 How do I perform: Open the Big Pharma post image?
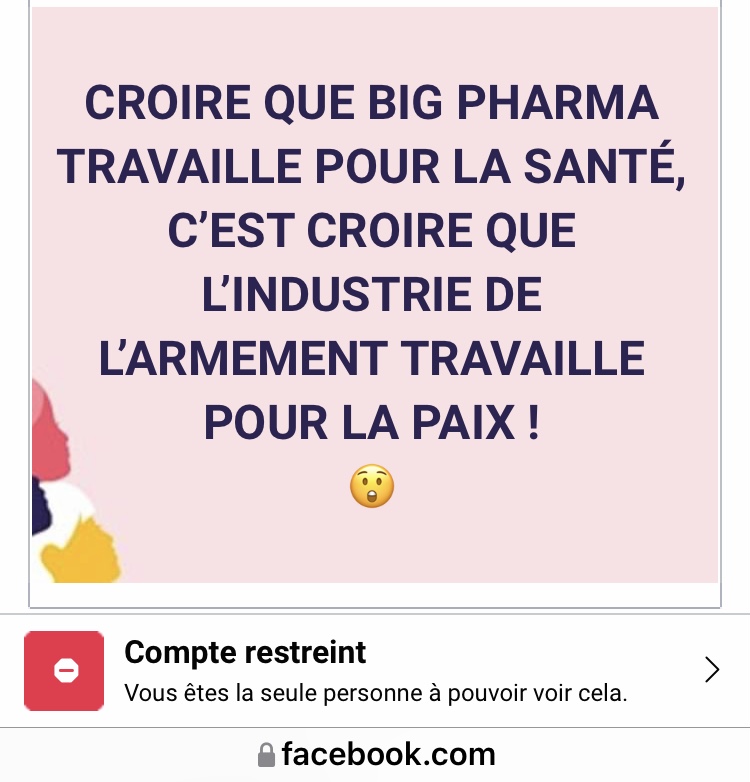(374, 295)
